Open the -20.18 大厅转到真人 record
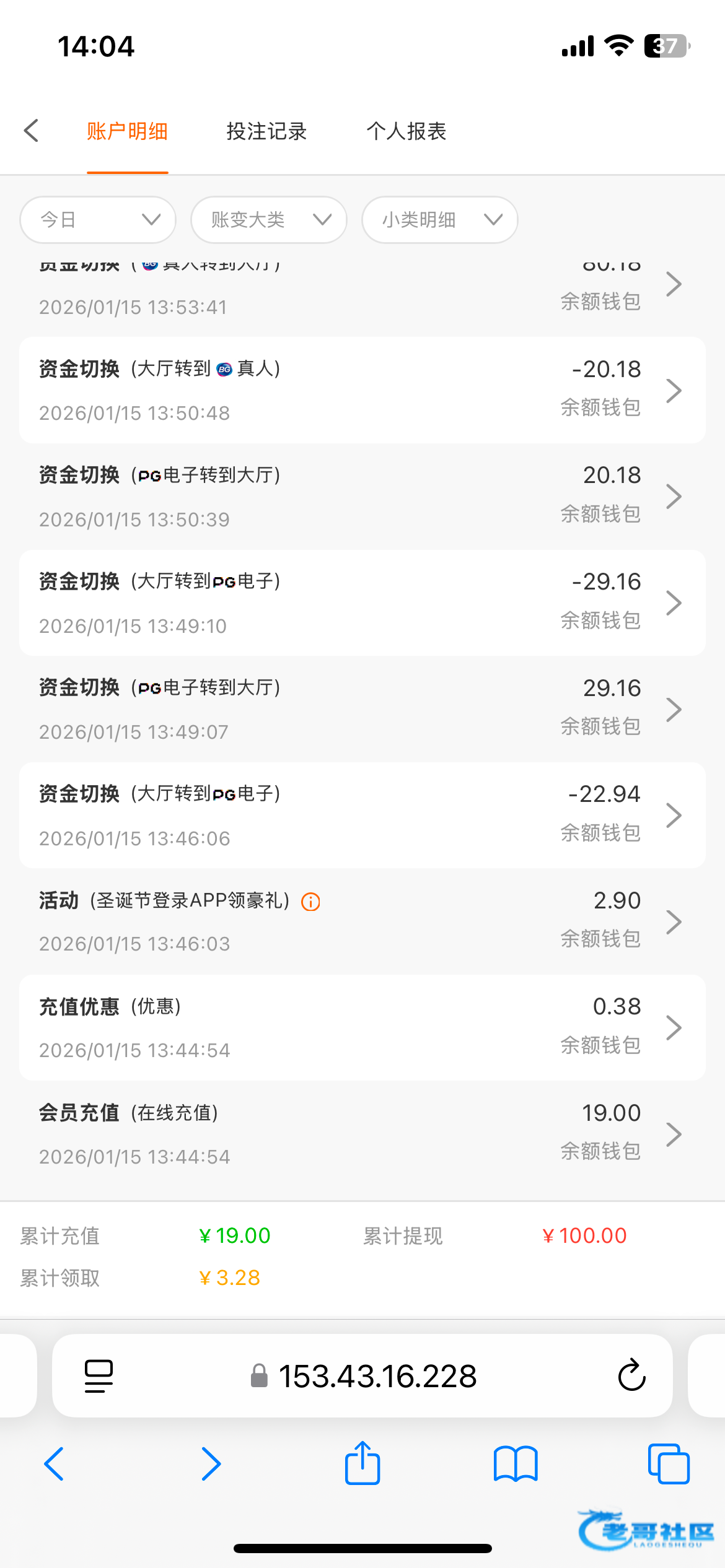Image resolution: width=725 pixels, height=1568 pixels. (362, 390)
